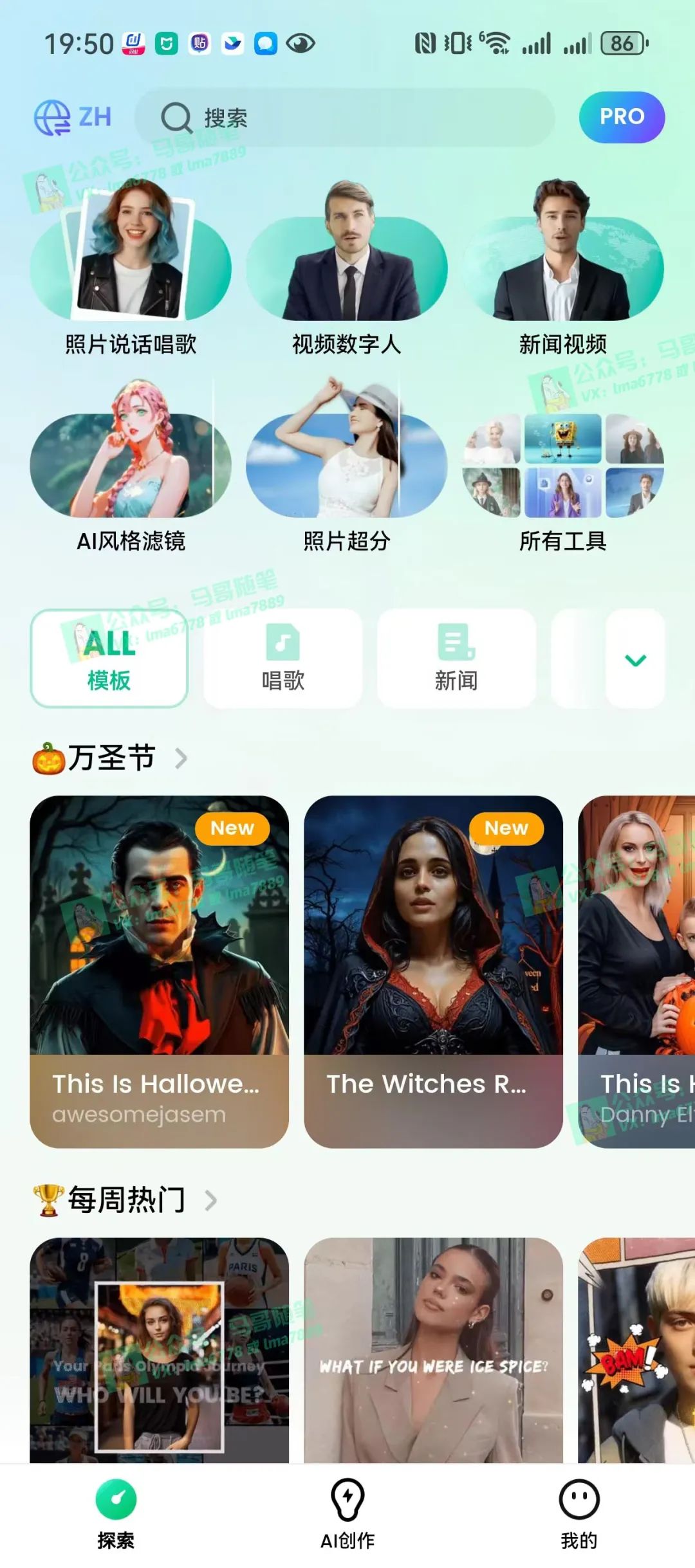This screenshot has height=1568, width=695.
Task: Open the 搜索 search field
Action: click(x=344, y=118)
